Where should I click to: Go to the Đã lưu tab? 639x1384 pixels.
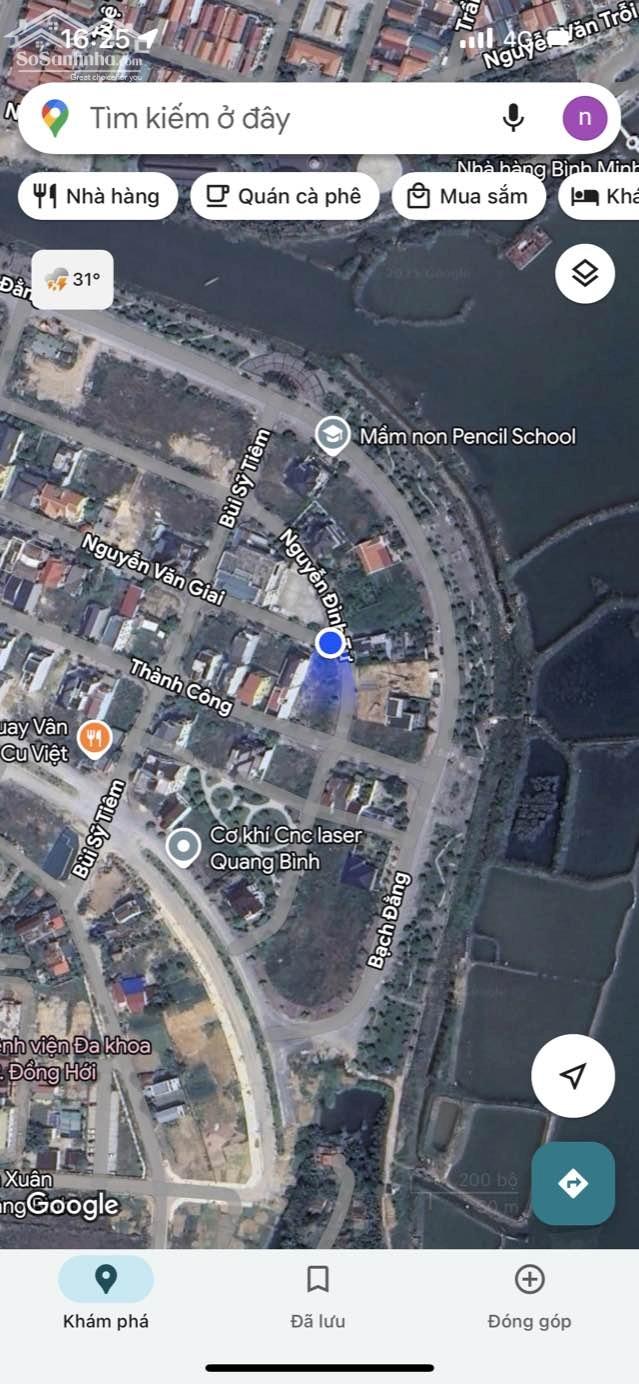pyautogui.click(x=318, y=1295)
